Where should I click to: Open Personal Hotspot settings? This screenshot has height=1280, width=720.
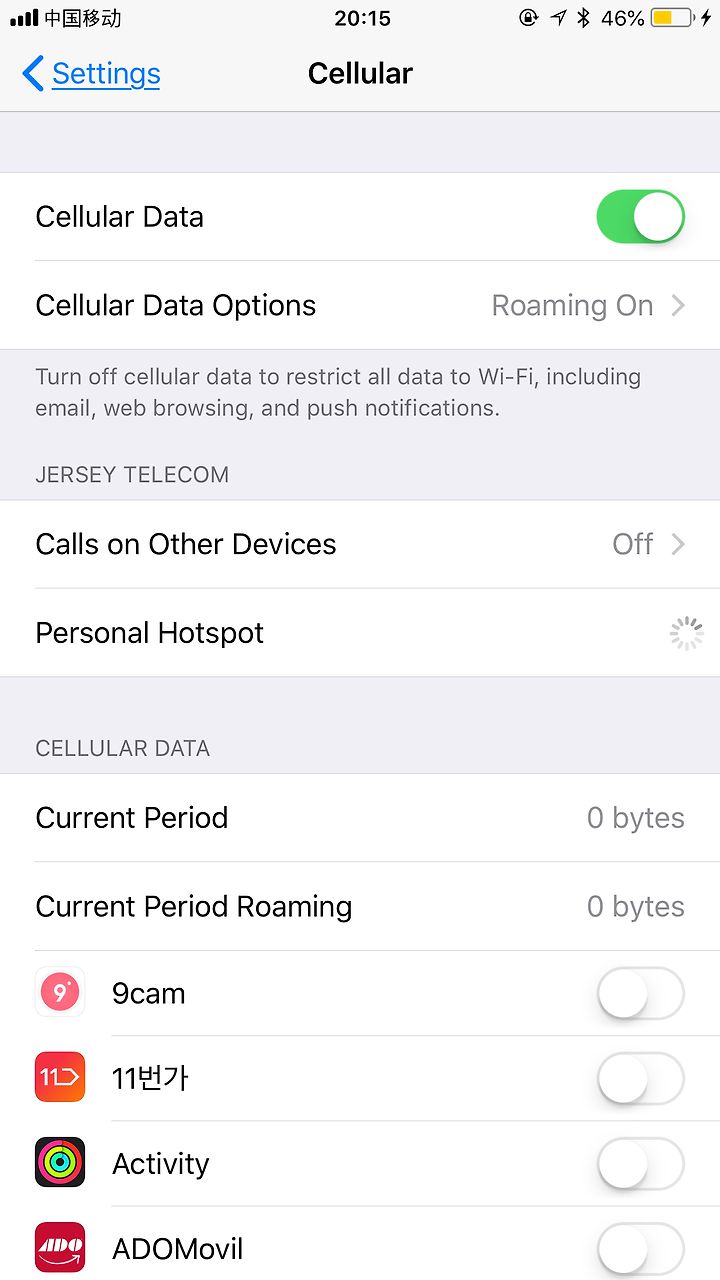(x=360, y=633)
